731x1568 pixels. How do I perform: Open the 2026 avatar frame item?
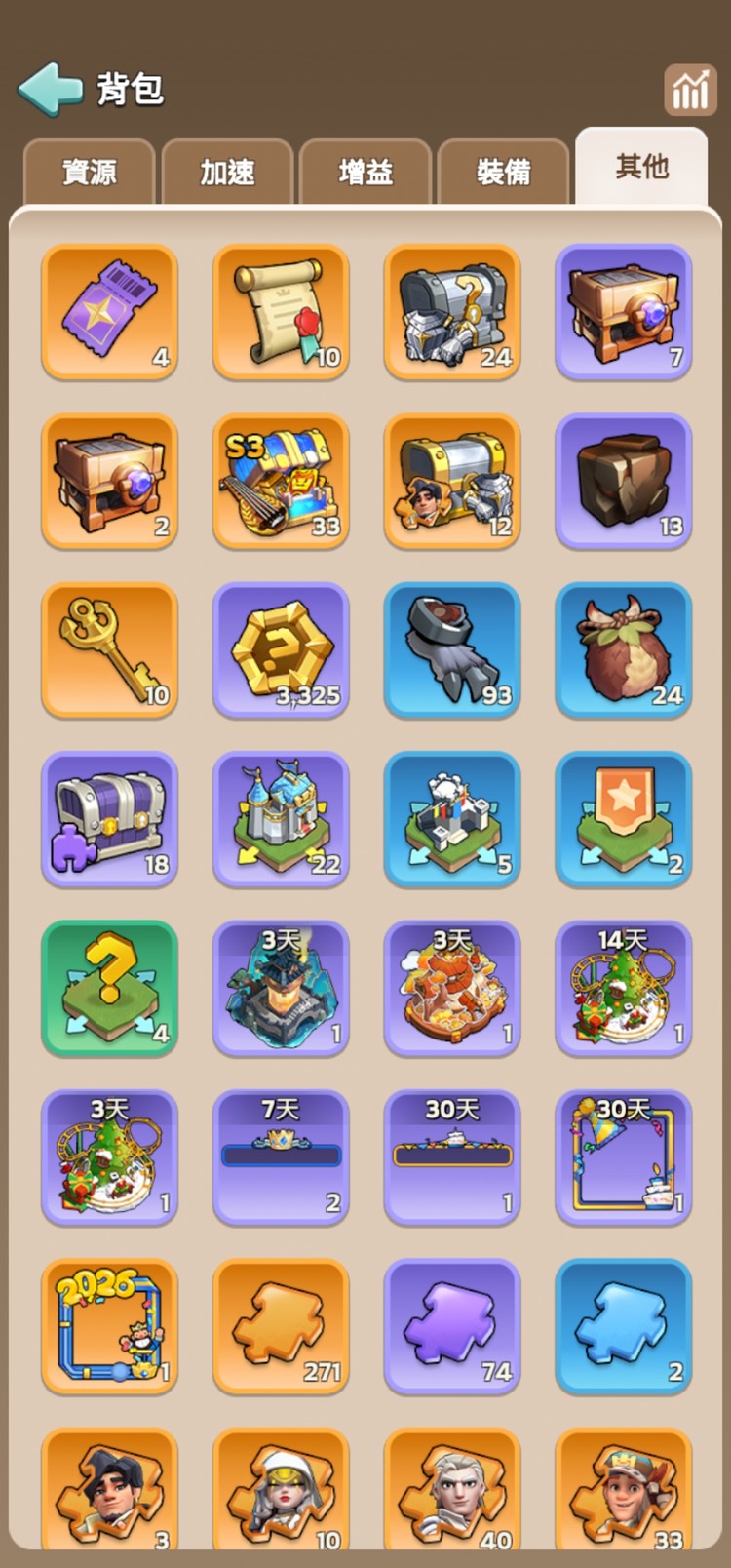[x=110, y=1326]
